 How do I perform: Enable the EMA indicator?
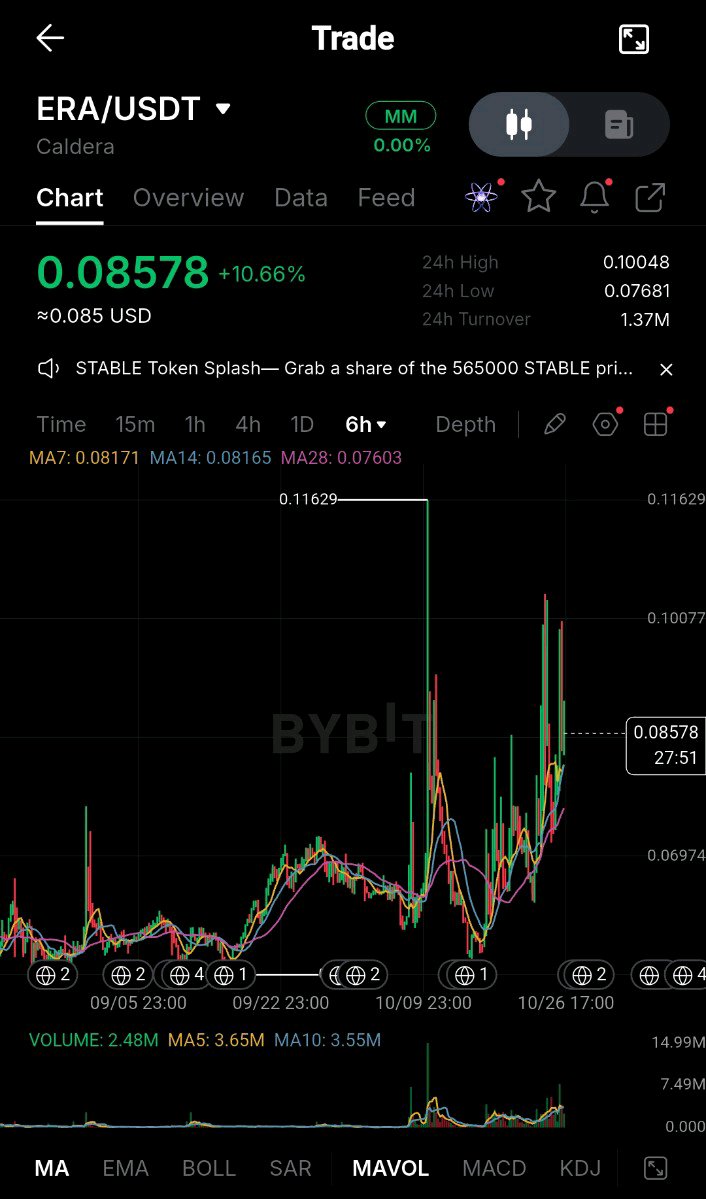(x=125, y=1168)
